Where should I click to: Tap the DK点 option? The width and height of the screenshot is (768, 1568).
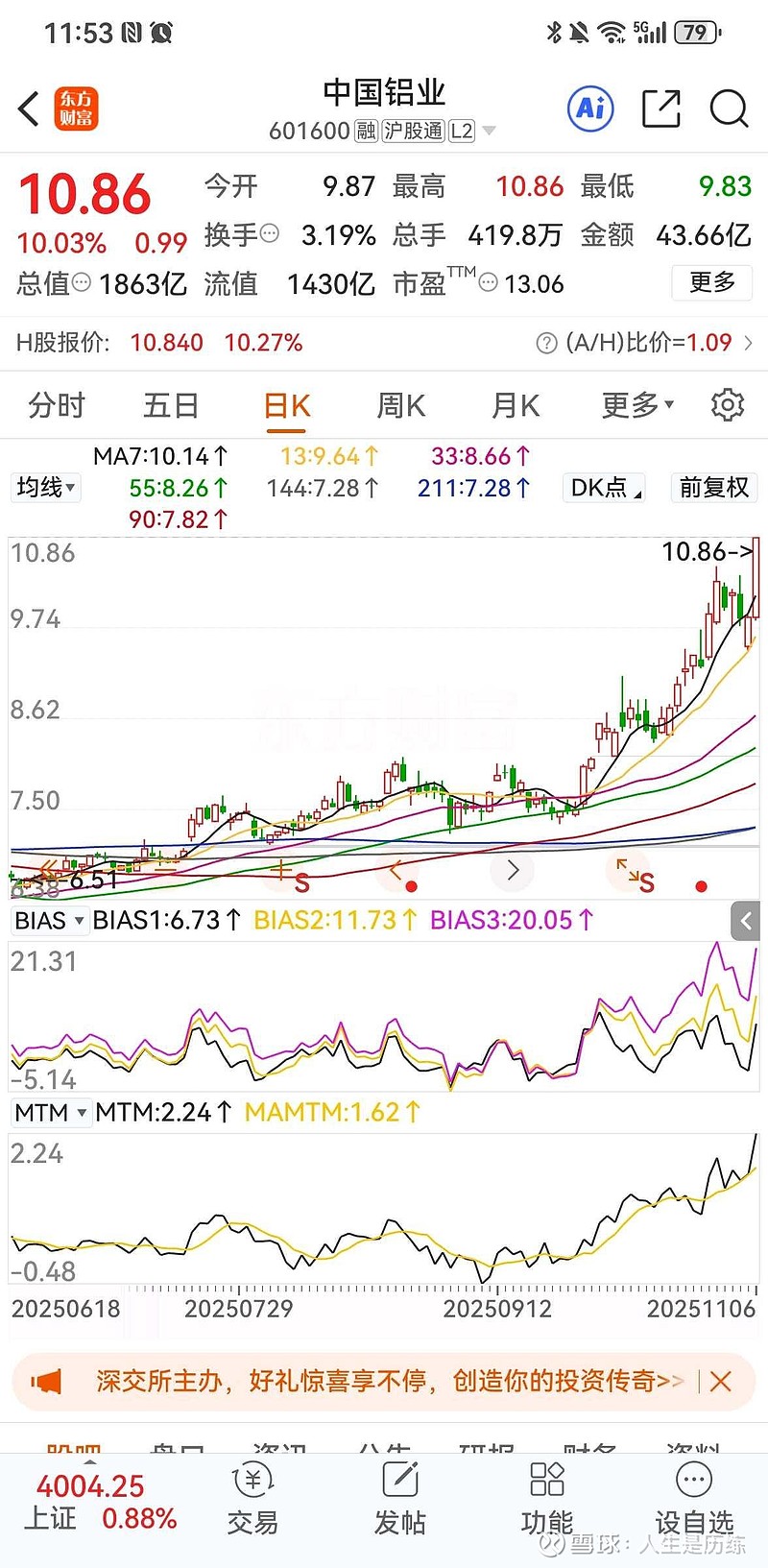pos(605,488)
